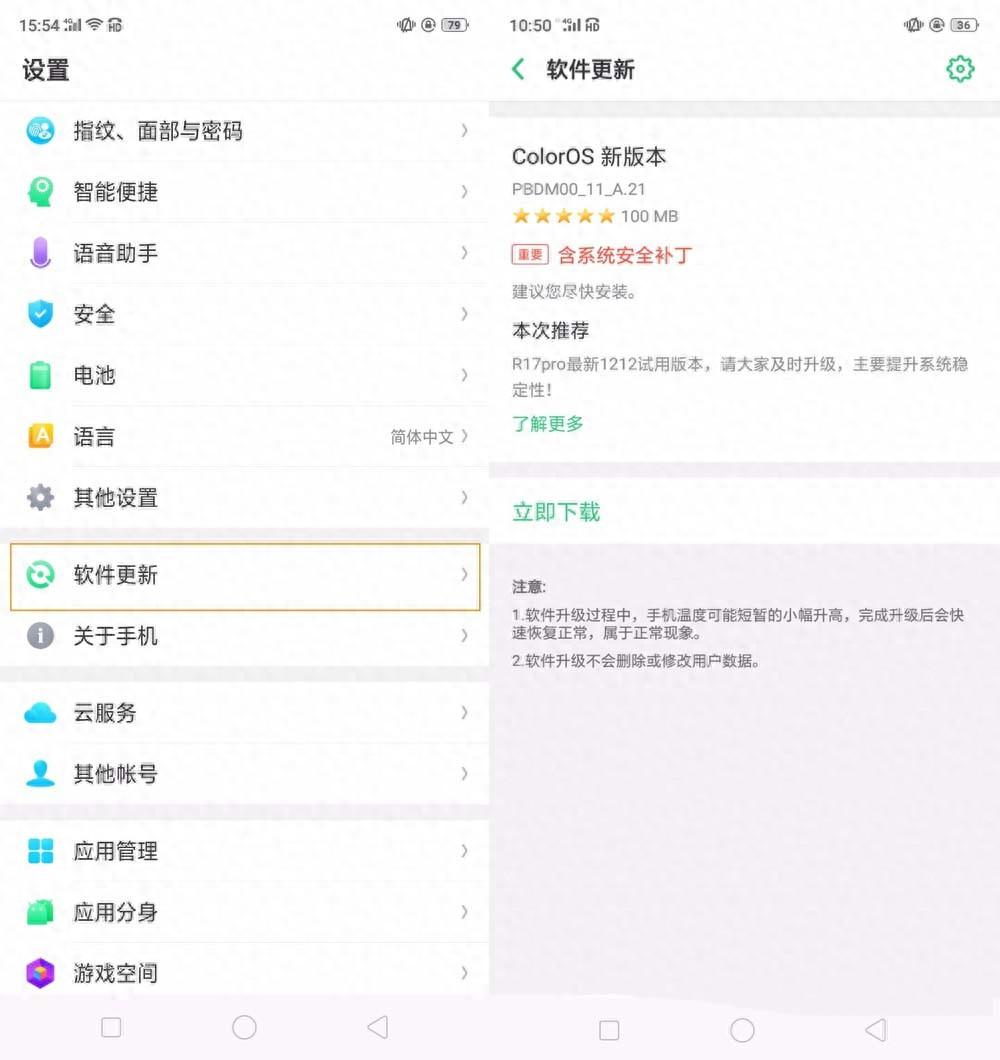Select the orange language icon

(40, 436)
